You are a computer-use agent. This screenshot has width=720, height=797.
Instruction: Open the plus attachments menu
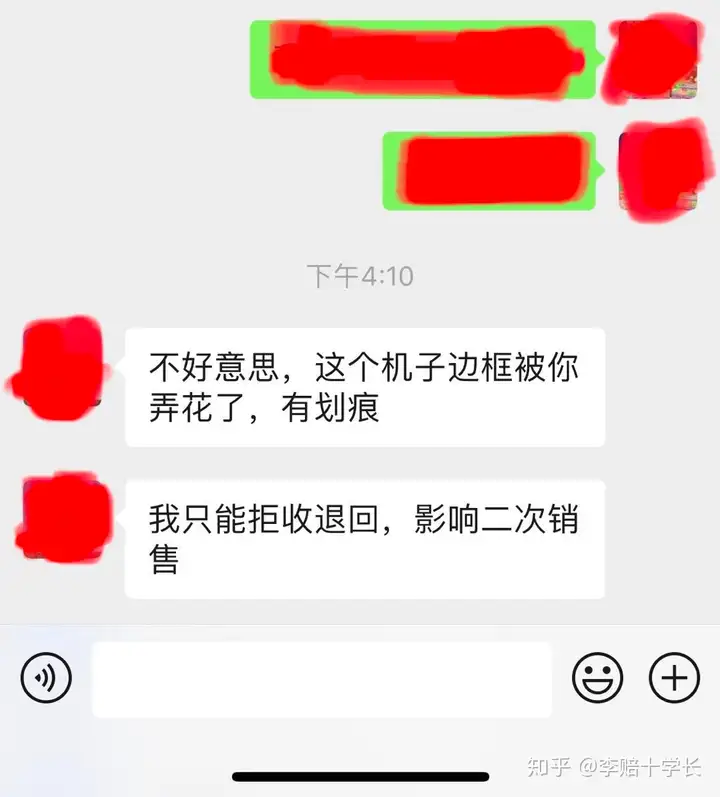point(674,679)
